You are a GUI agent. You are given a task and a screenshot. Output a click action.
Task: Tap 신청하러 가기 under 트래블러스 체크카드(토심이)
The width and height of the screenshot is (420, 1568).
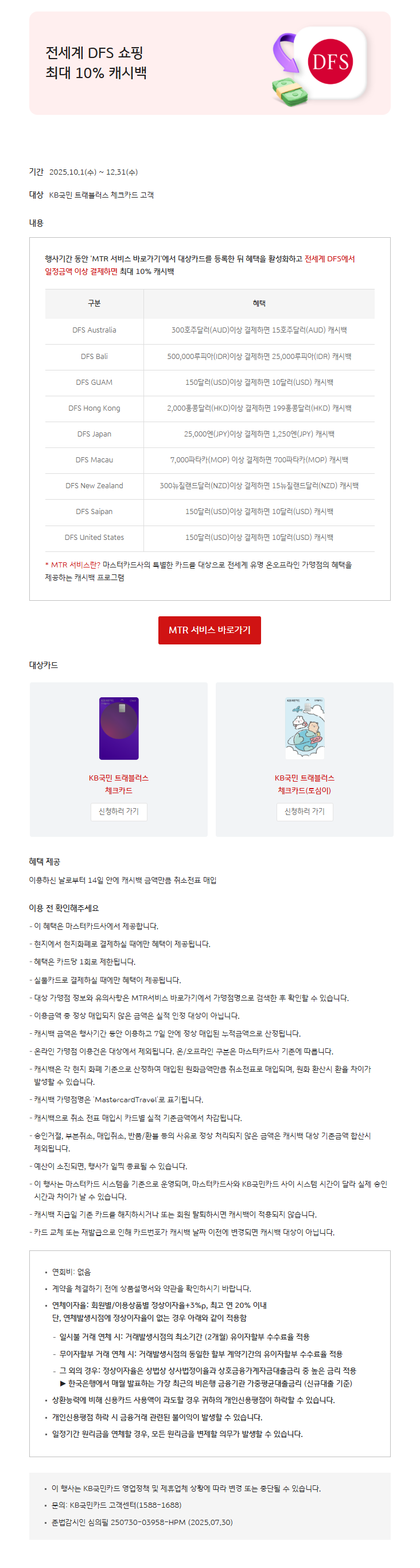click(x=304, y=812)
